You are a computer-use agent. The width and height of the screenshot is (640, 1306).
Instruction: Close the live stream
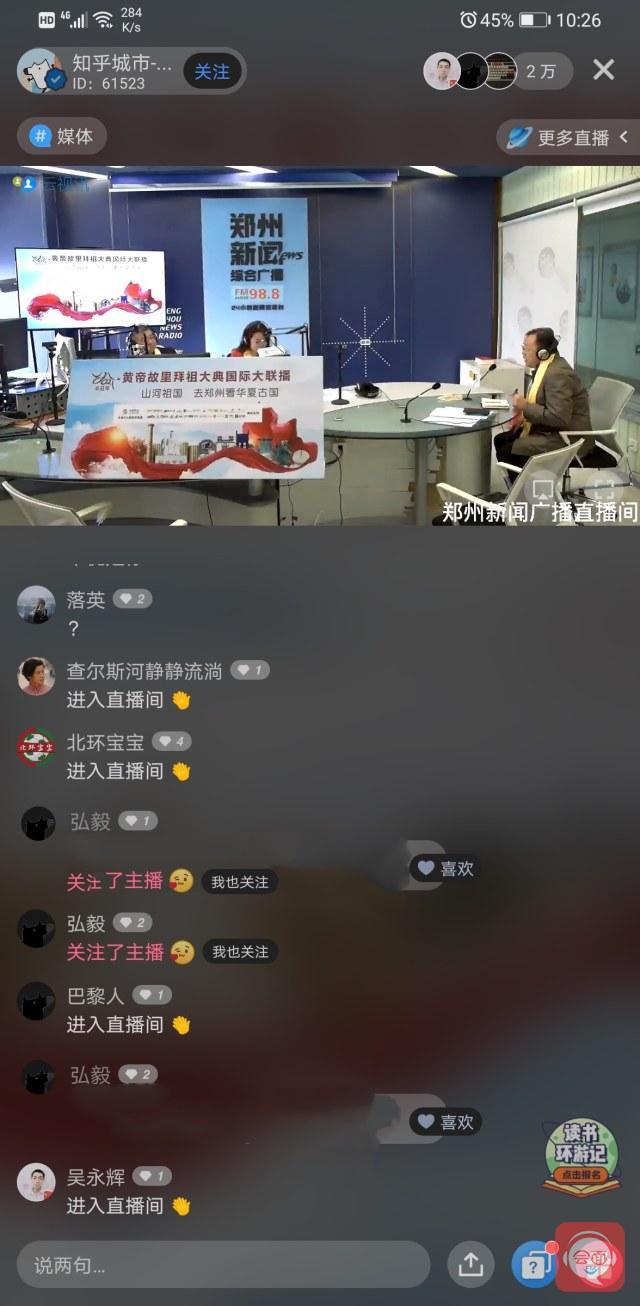pos(603,70)
